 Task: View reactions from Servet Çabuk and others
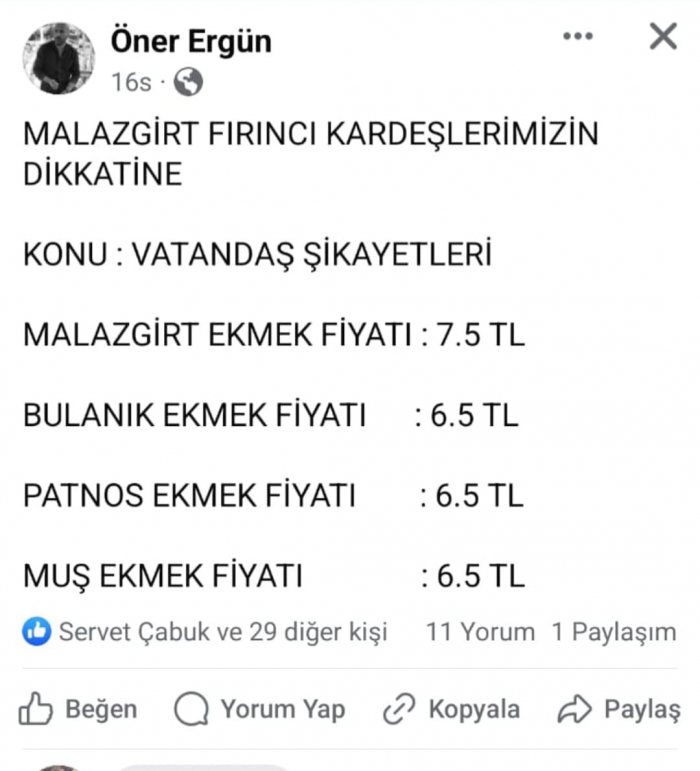(205, 632)
